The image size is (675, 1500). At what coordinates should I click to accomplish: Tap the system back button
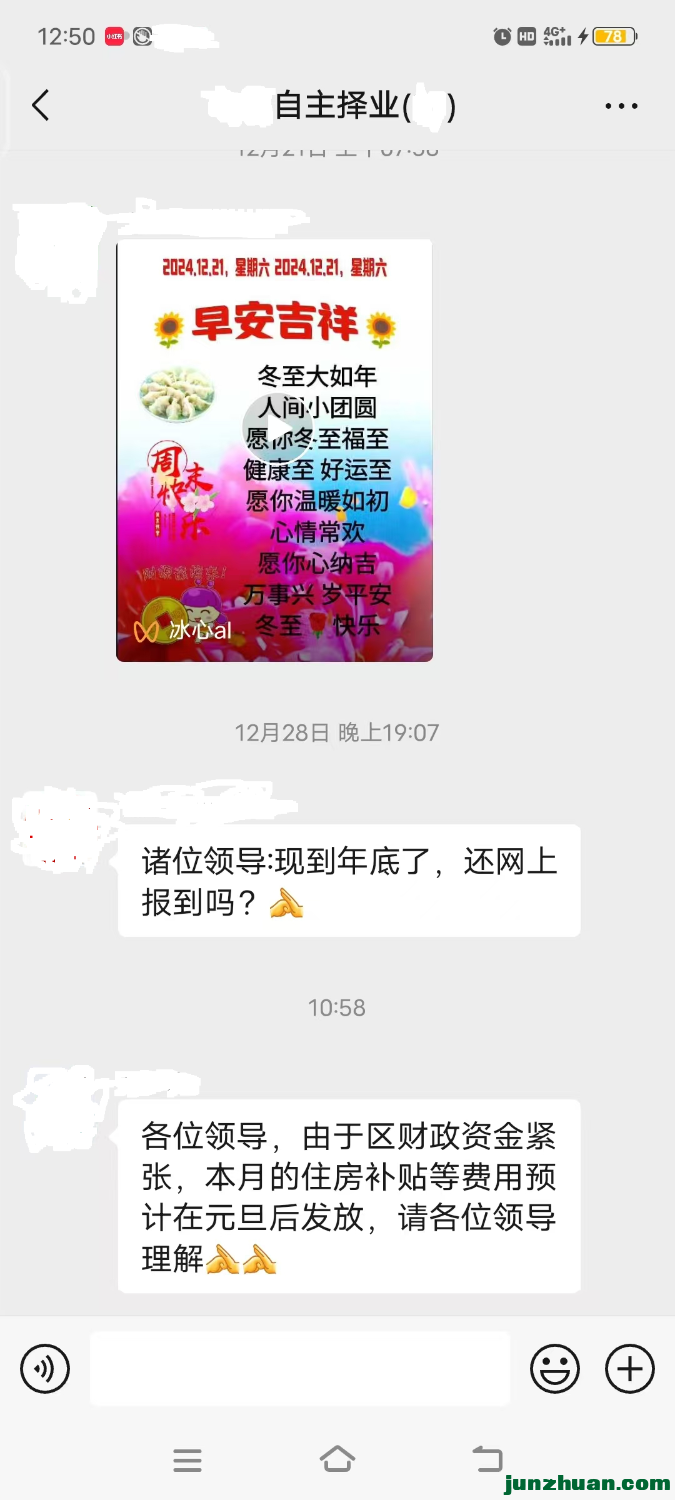click(x=487, y=1460)
